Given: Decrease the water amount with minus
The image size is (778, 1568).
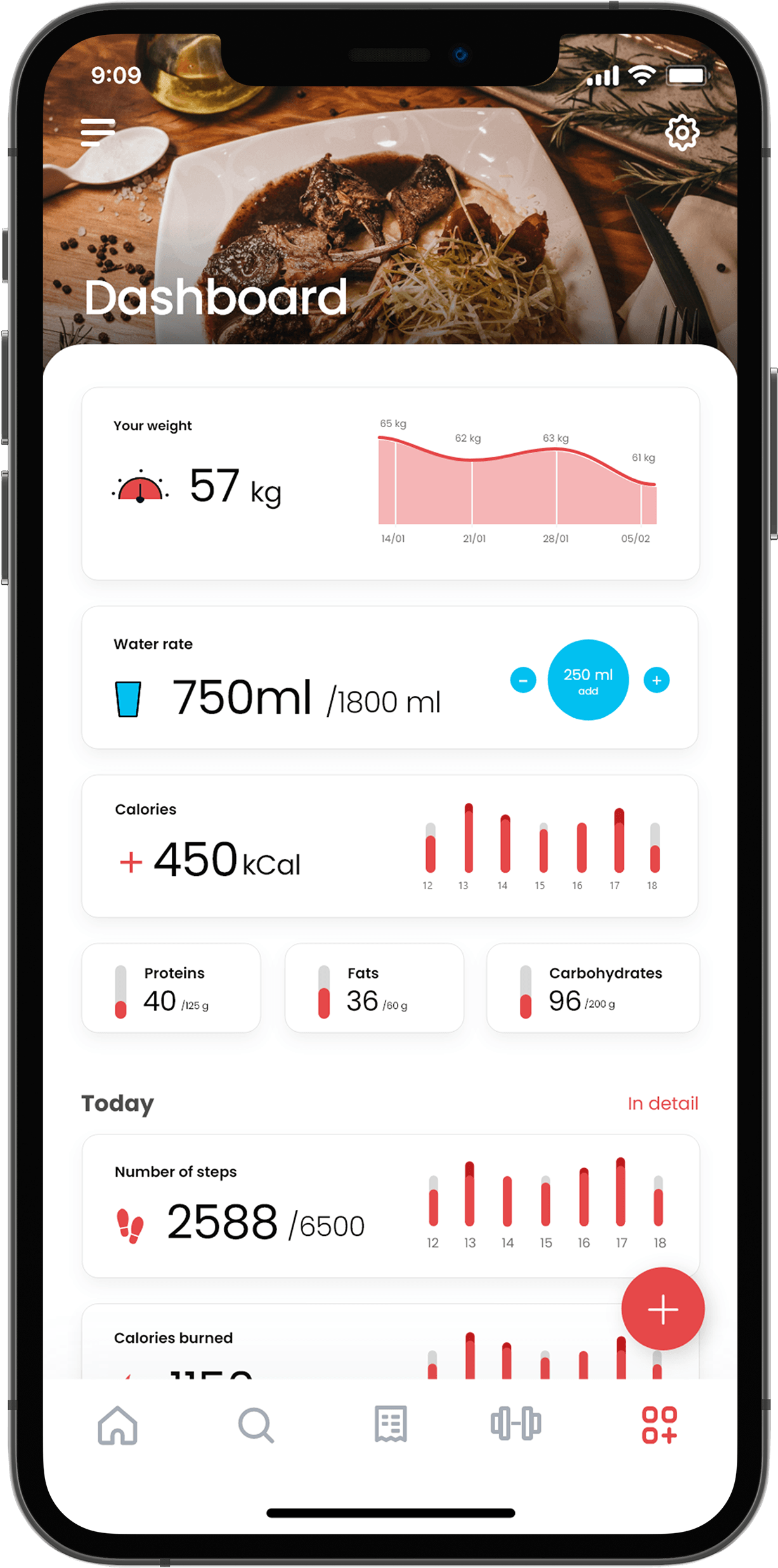Looking at the screenshot, I should pos(523,680).
